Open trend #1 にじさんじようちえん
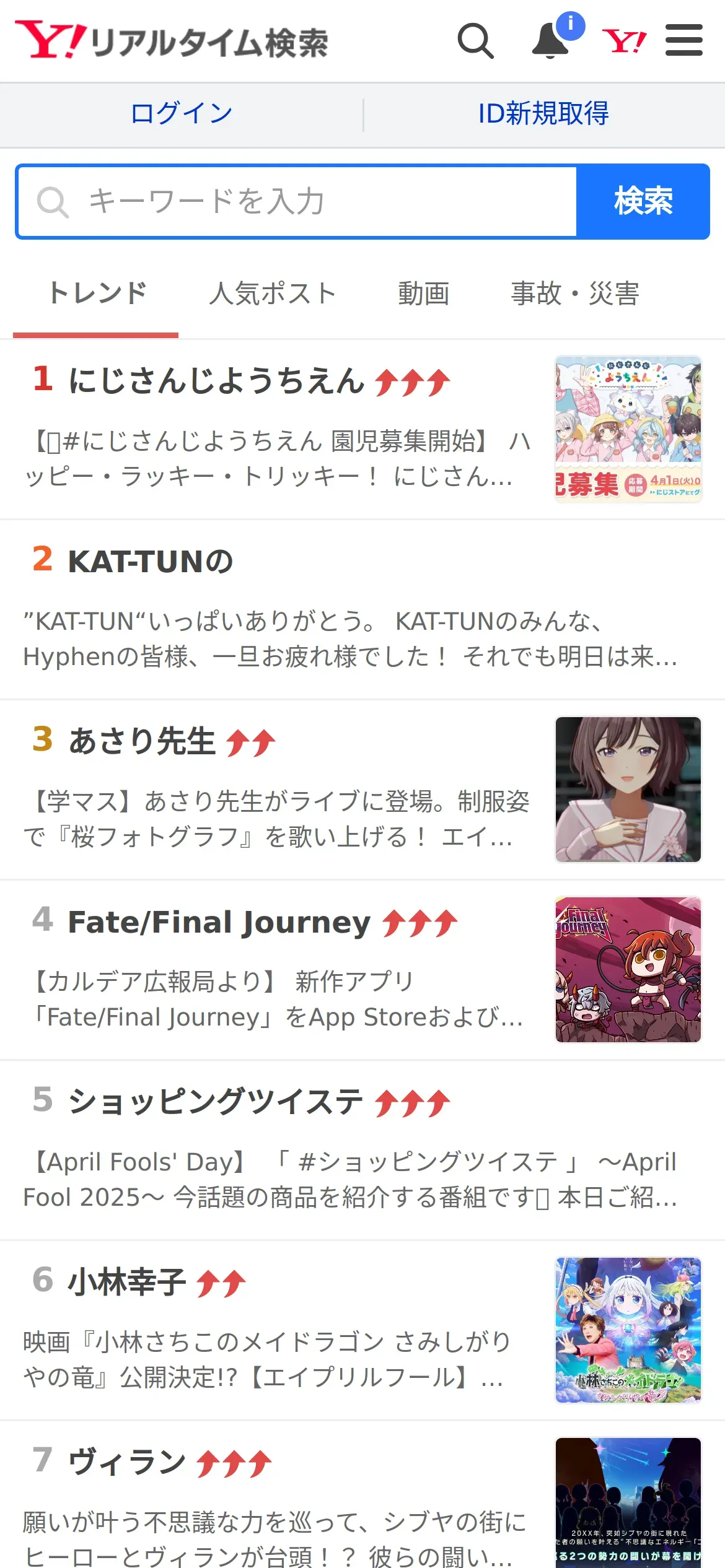 [x=217, y=380]
